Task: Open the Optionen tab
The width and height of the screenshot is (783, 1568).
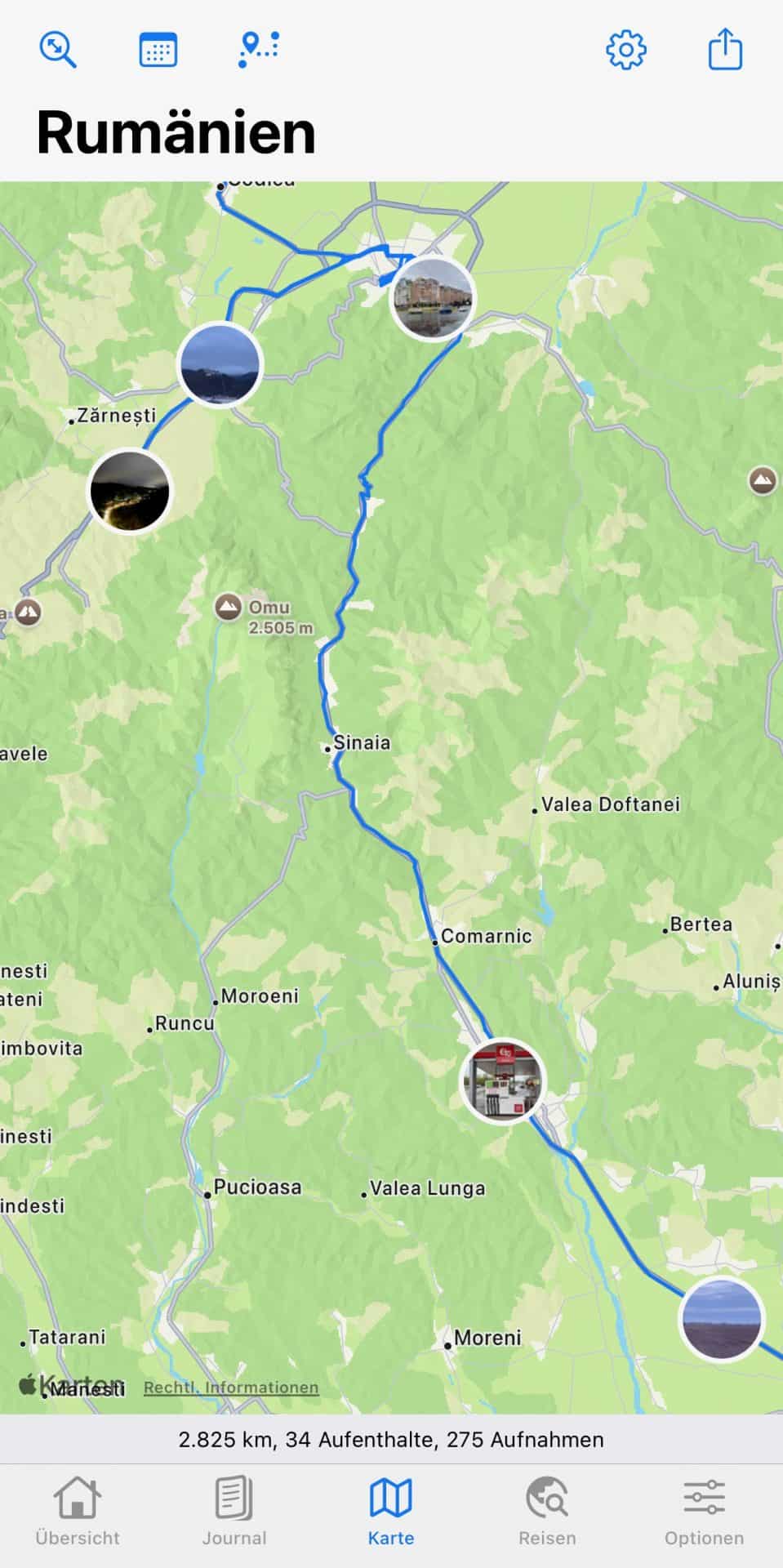Action: click(704, 1511)
